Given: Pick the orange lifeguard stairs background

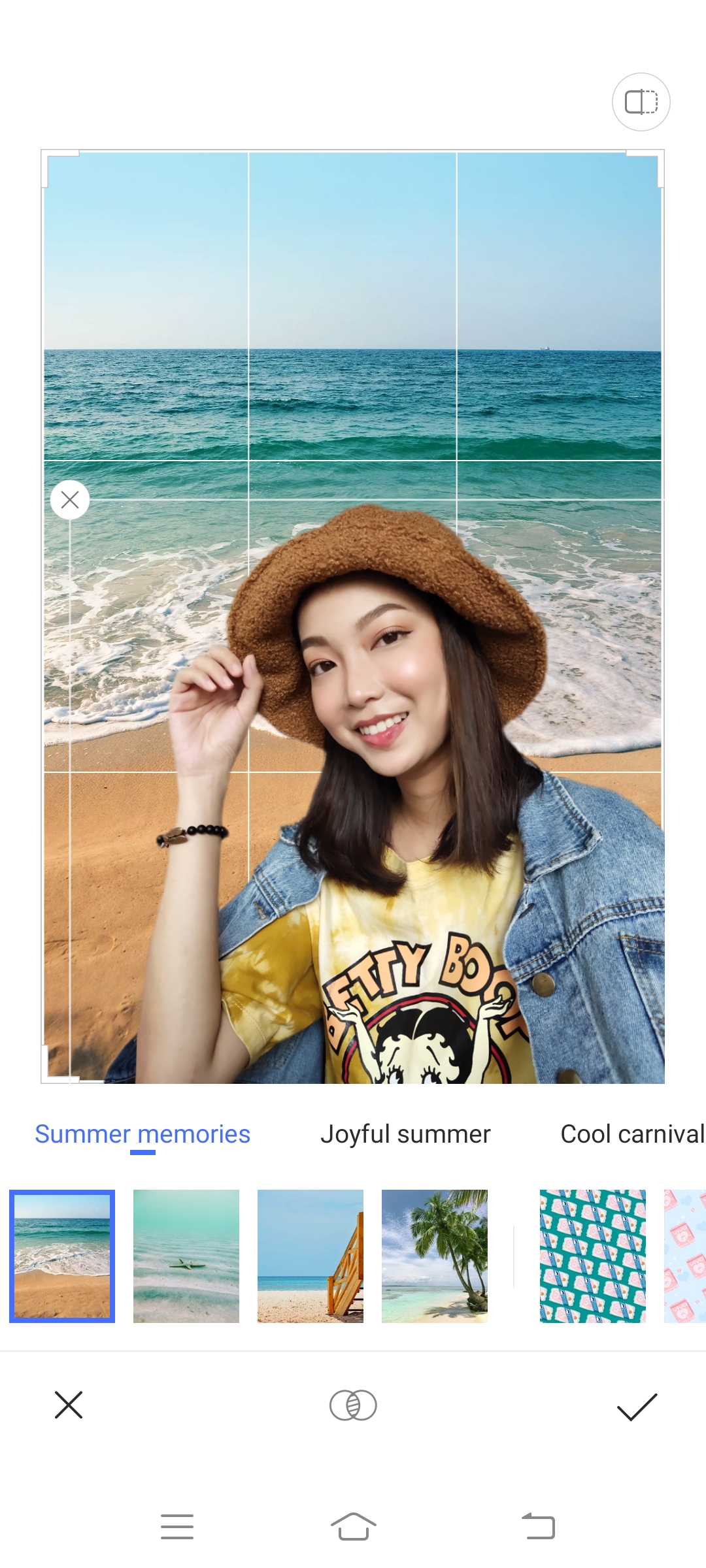Looking at the screenshot, I should pos(311,1256).
